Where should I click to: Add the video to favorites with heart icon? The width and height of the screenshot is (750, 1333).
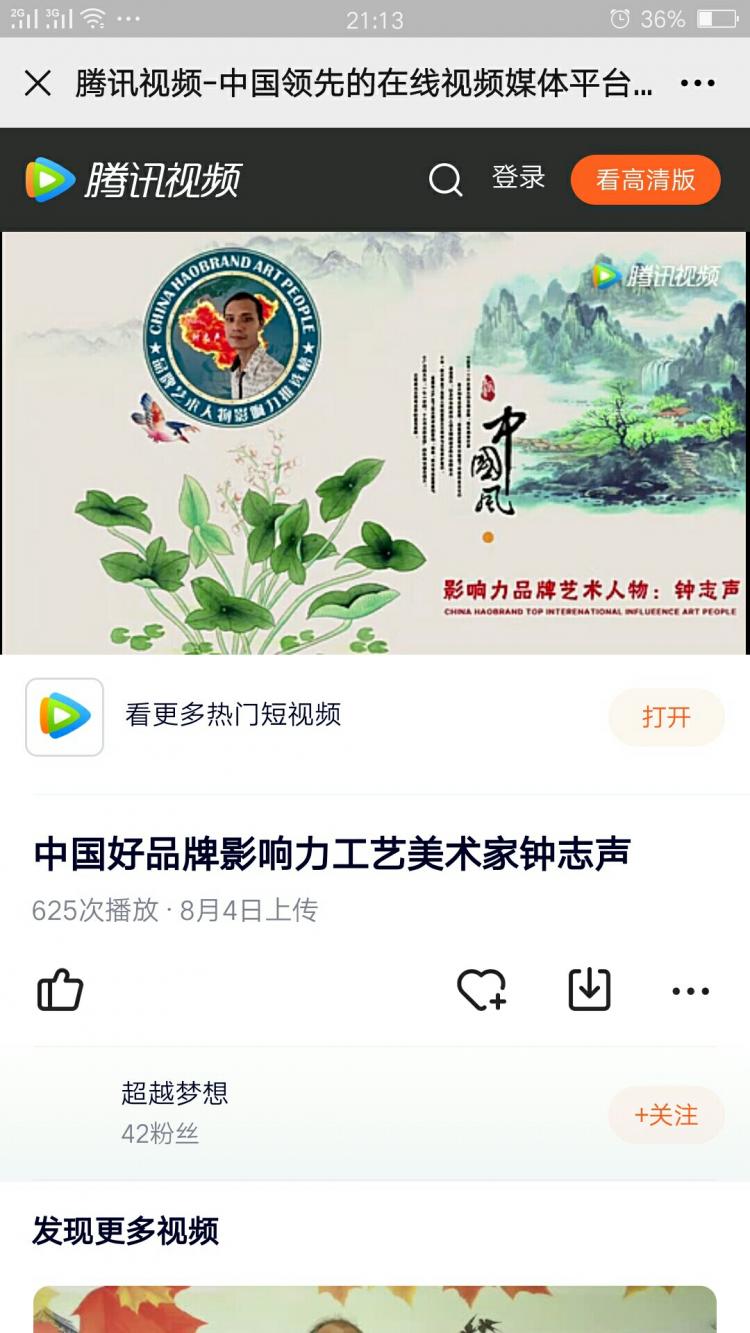click(x=481, y=991)
